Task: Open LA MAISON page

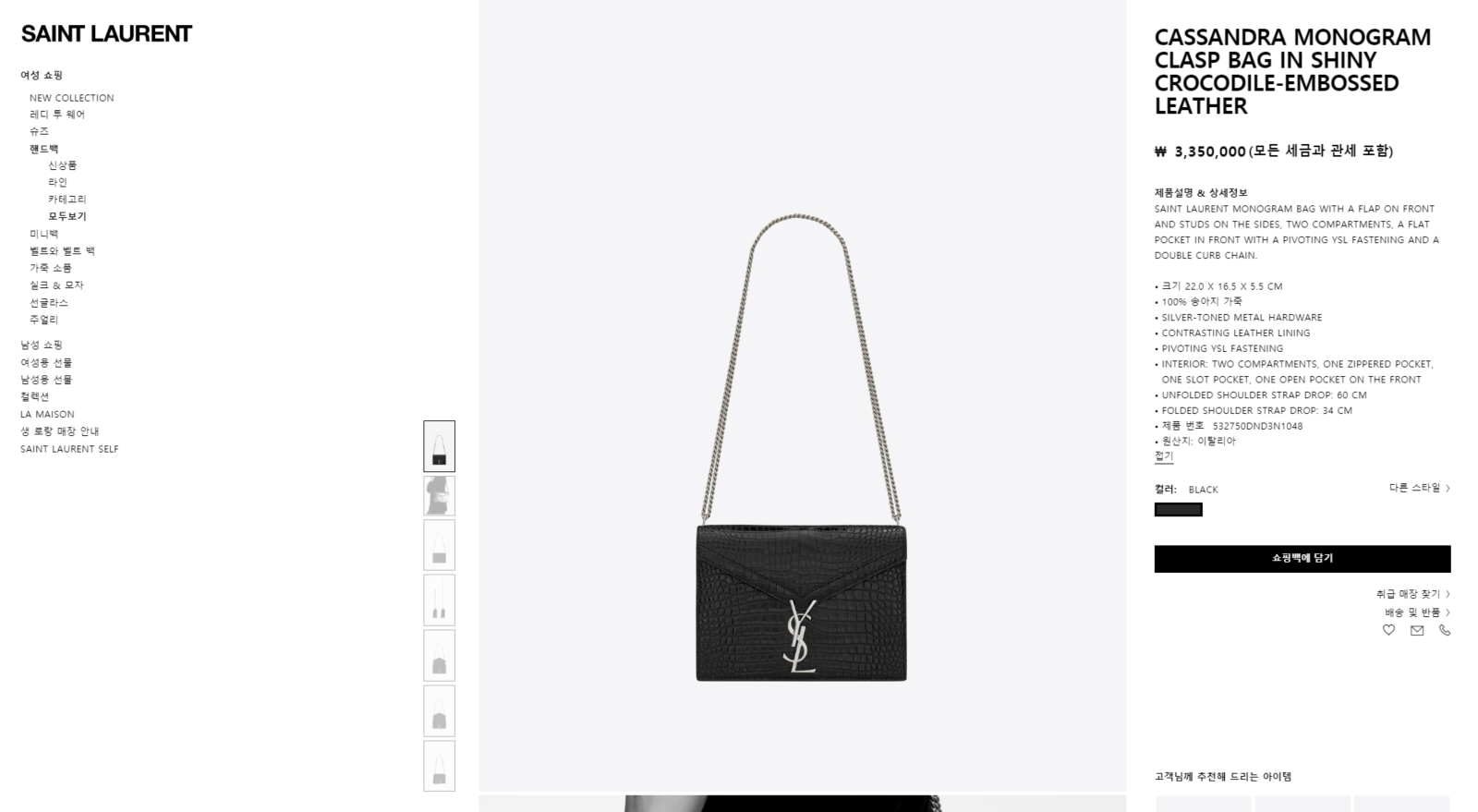Action: tap(47, 414)
